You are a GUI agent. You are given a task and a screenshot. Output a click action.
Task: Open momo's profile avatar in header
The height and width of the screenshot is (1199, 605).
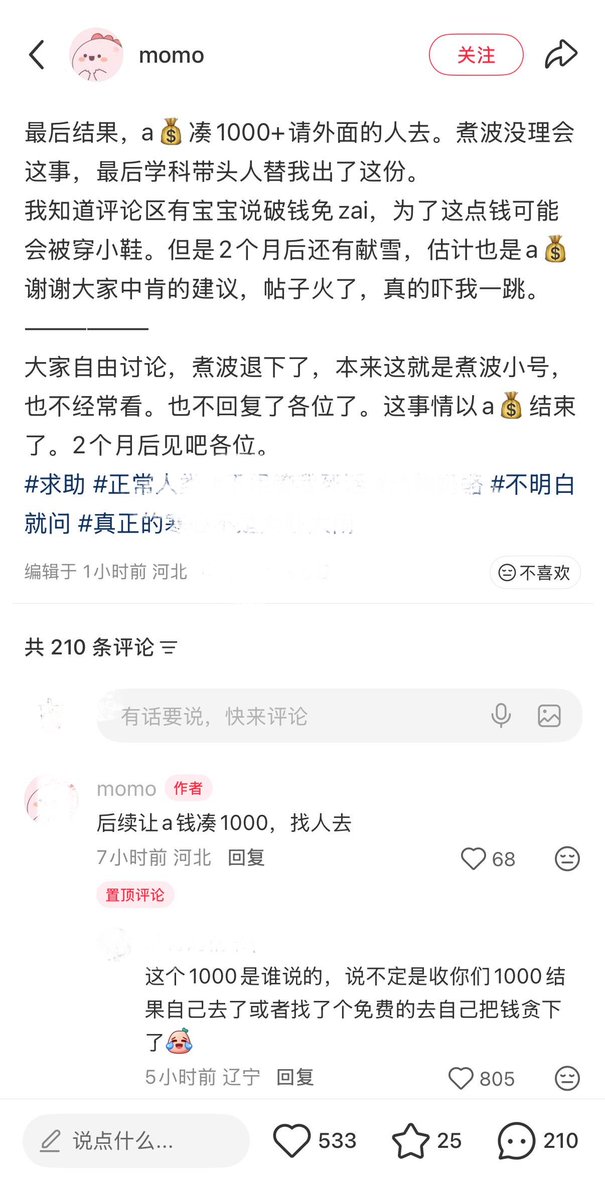pyautogui.click(x=96, y=55)
